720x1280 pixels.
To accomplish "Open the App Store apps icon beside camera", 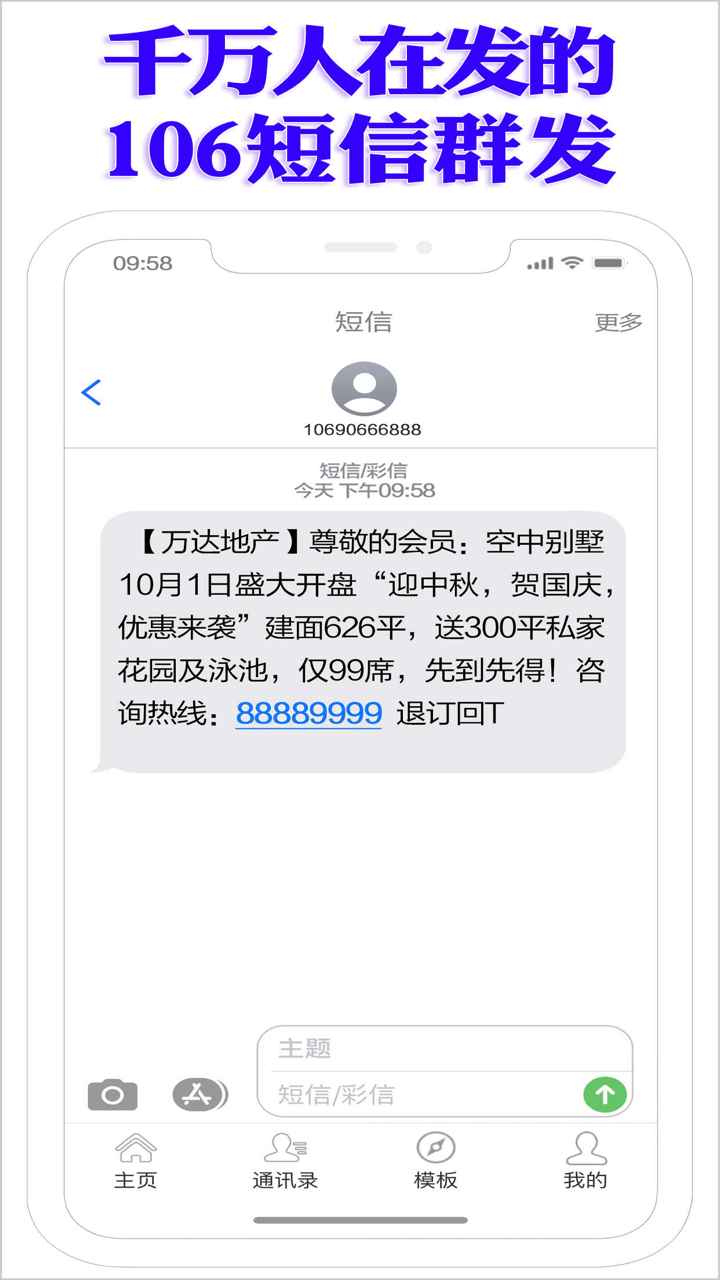I will pos(197,1093).
